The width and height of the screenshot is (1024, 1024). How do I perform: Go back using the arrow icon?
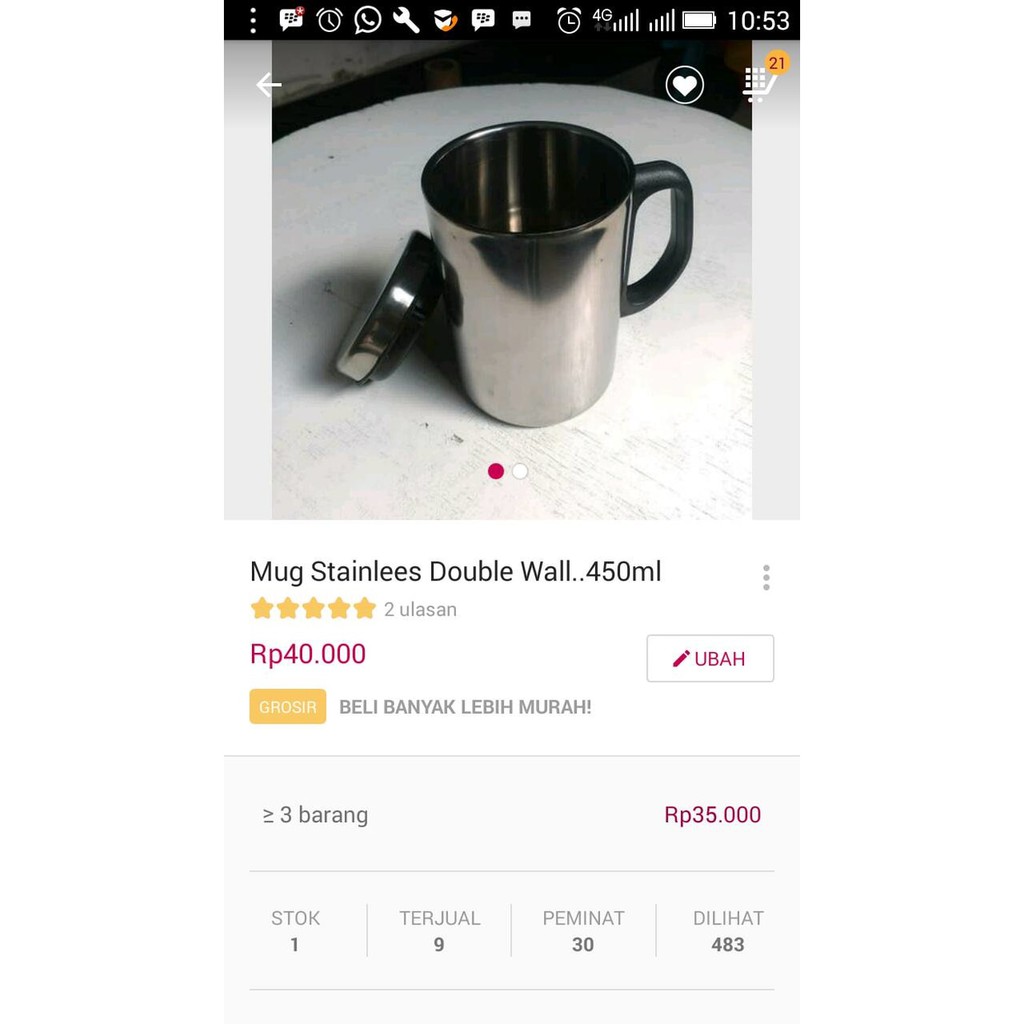pos(268,85)
